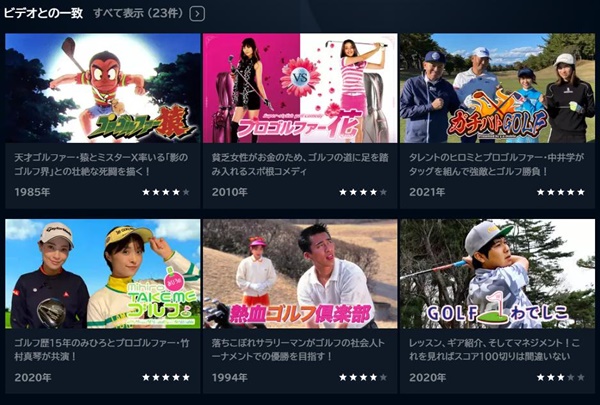The height and width of the screenshot is (405, 600).
Task: Open the GOLF わでしこ 2020 lesson card
Action: pyautogui.click(x=497, y=274)
